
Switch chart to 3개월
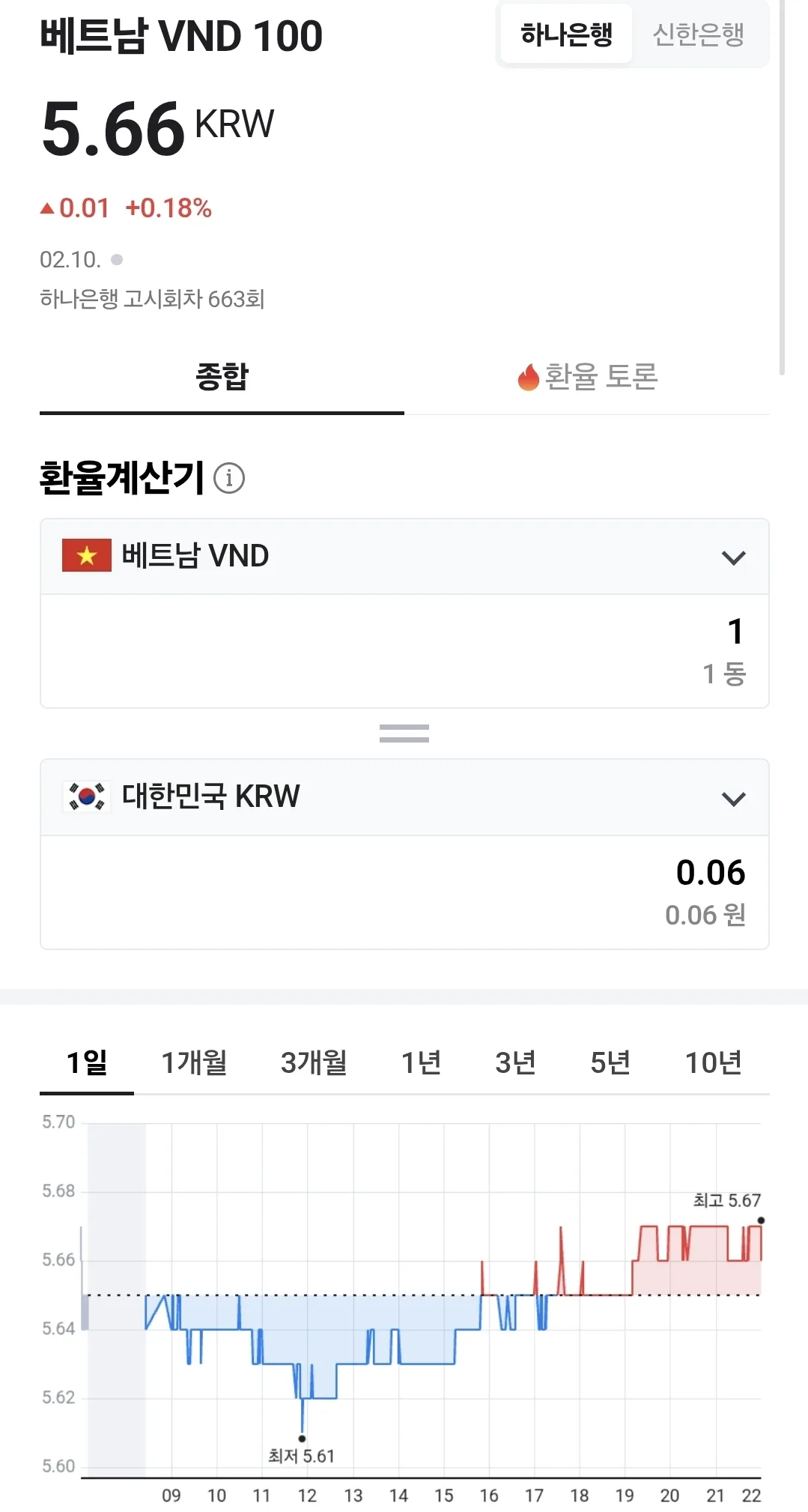coord(314,1062)
